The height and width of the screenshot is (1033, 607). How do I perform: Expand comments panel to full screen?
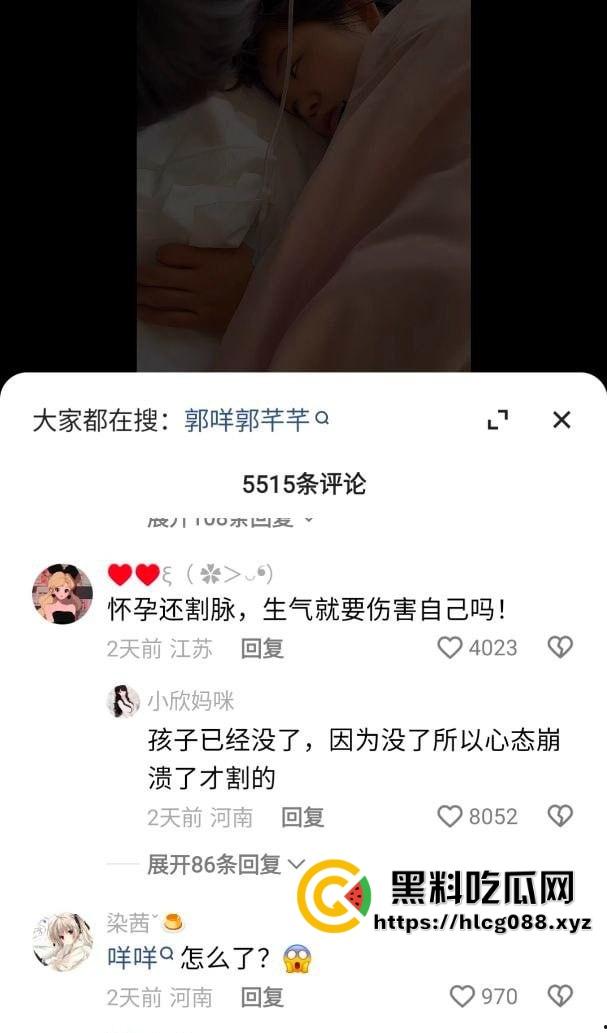(497, 420)
